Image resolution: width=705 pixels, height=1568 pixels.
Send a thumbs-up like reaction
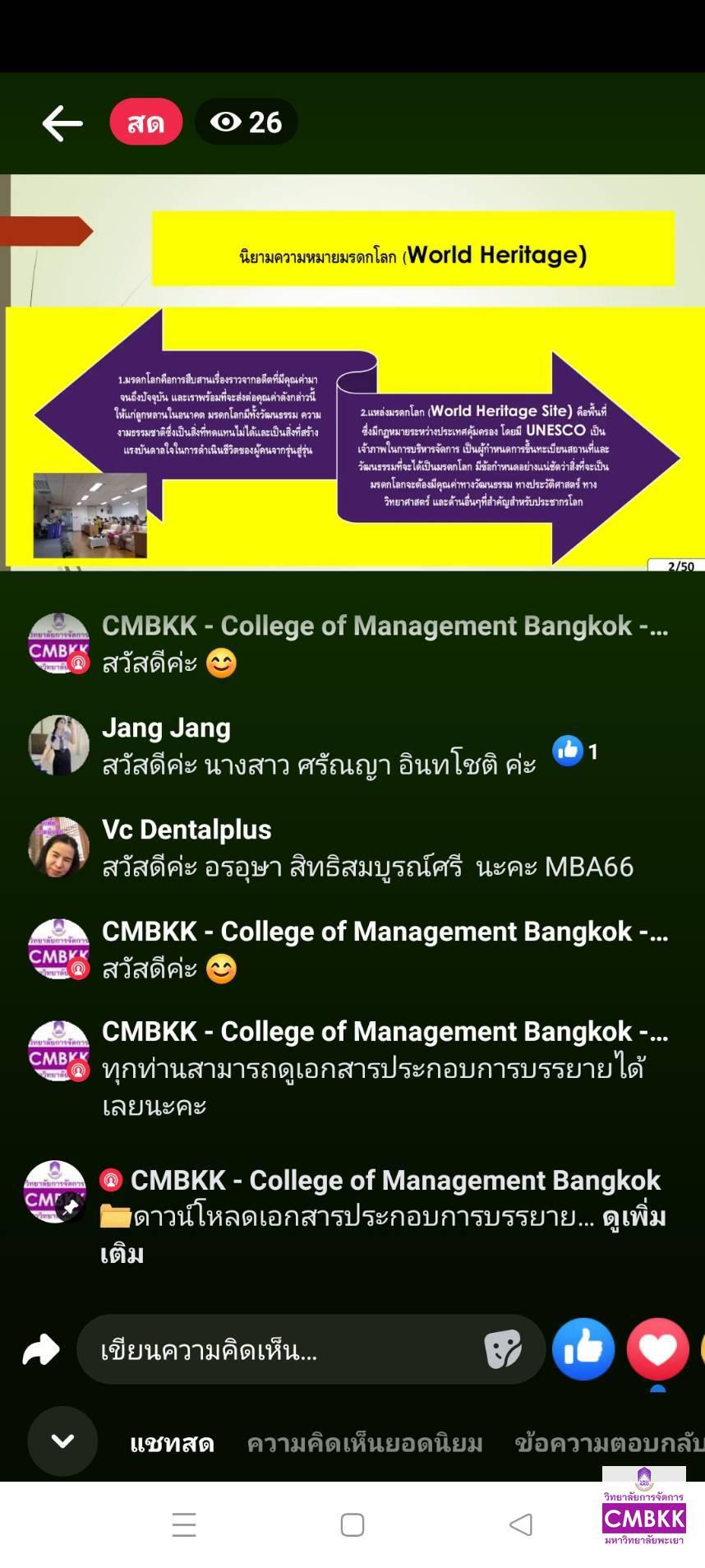point(583,1349)
